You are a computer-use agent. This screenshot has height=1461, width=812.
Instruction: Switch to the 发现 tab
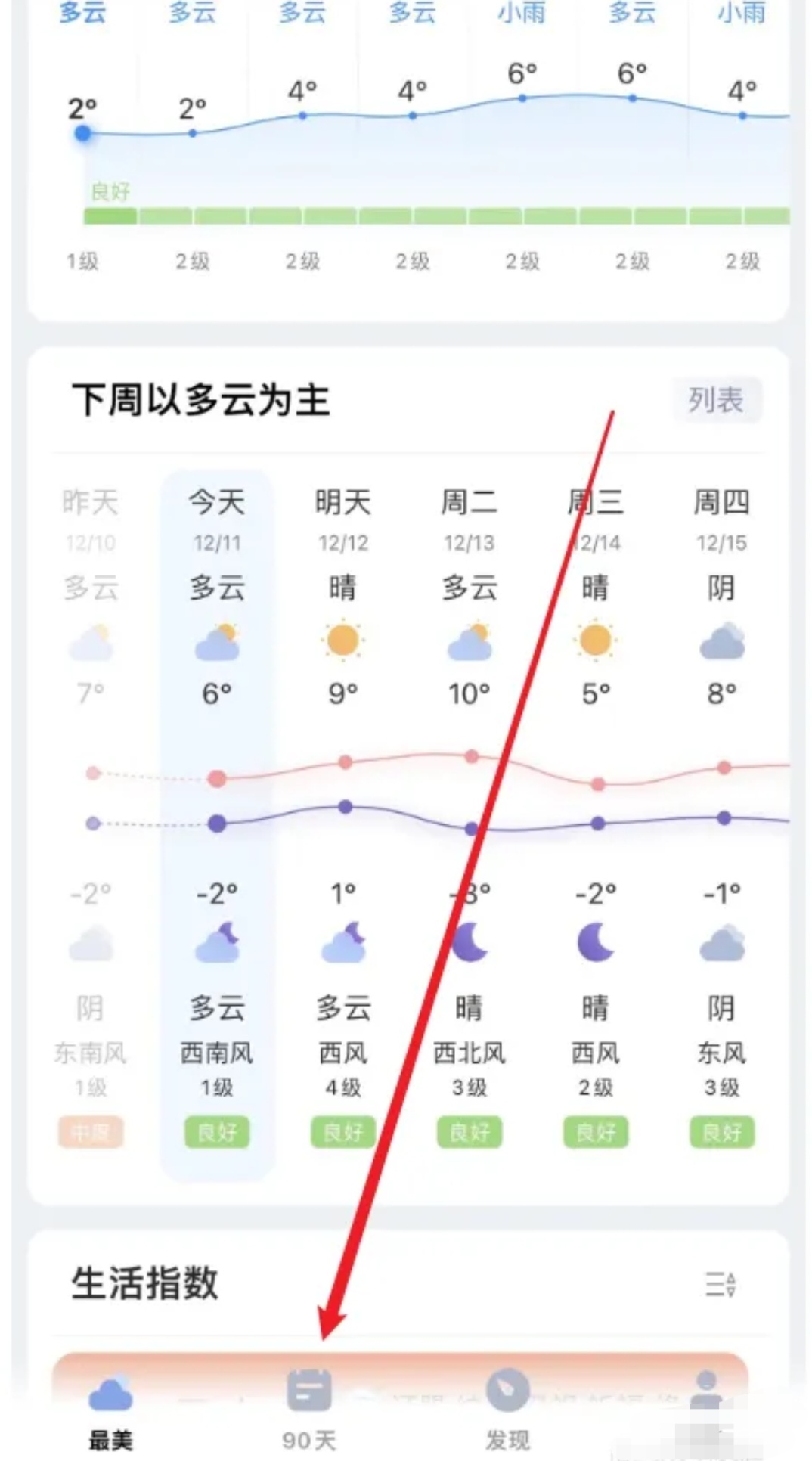tap(507, 1411)
